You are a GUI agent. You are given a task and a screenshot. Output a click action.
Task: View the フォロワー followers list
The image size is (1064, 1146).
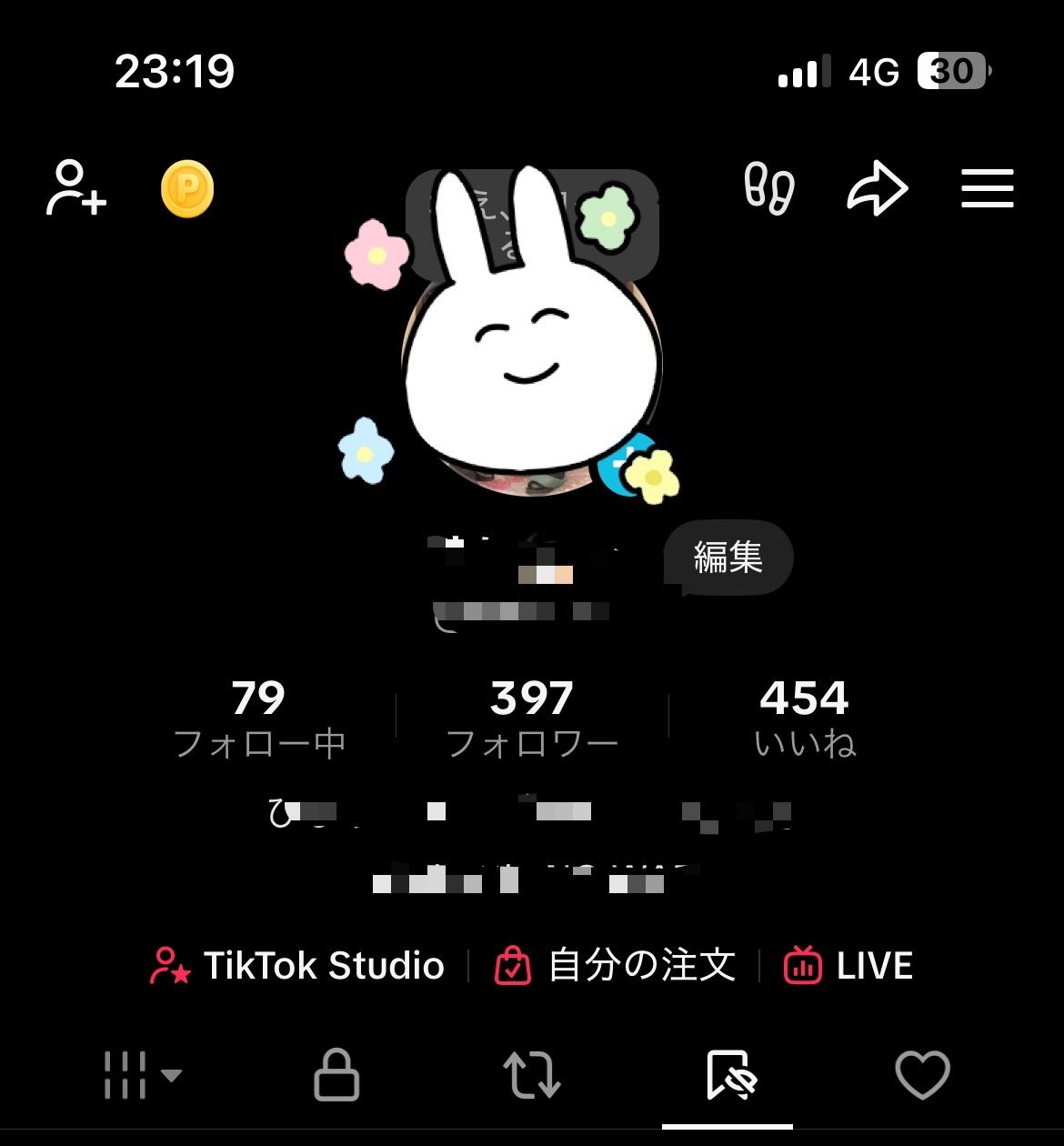coord(532,719)
